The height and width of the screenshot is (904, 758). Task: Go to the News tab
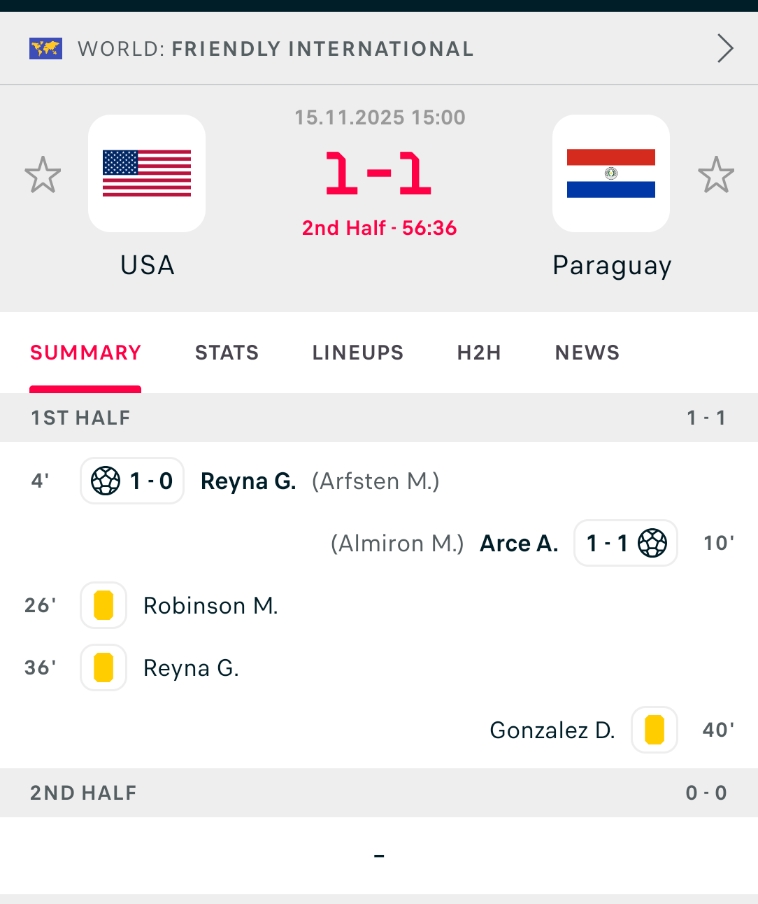pos(587,353)
